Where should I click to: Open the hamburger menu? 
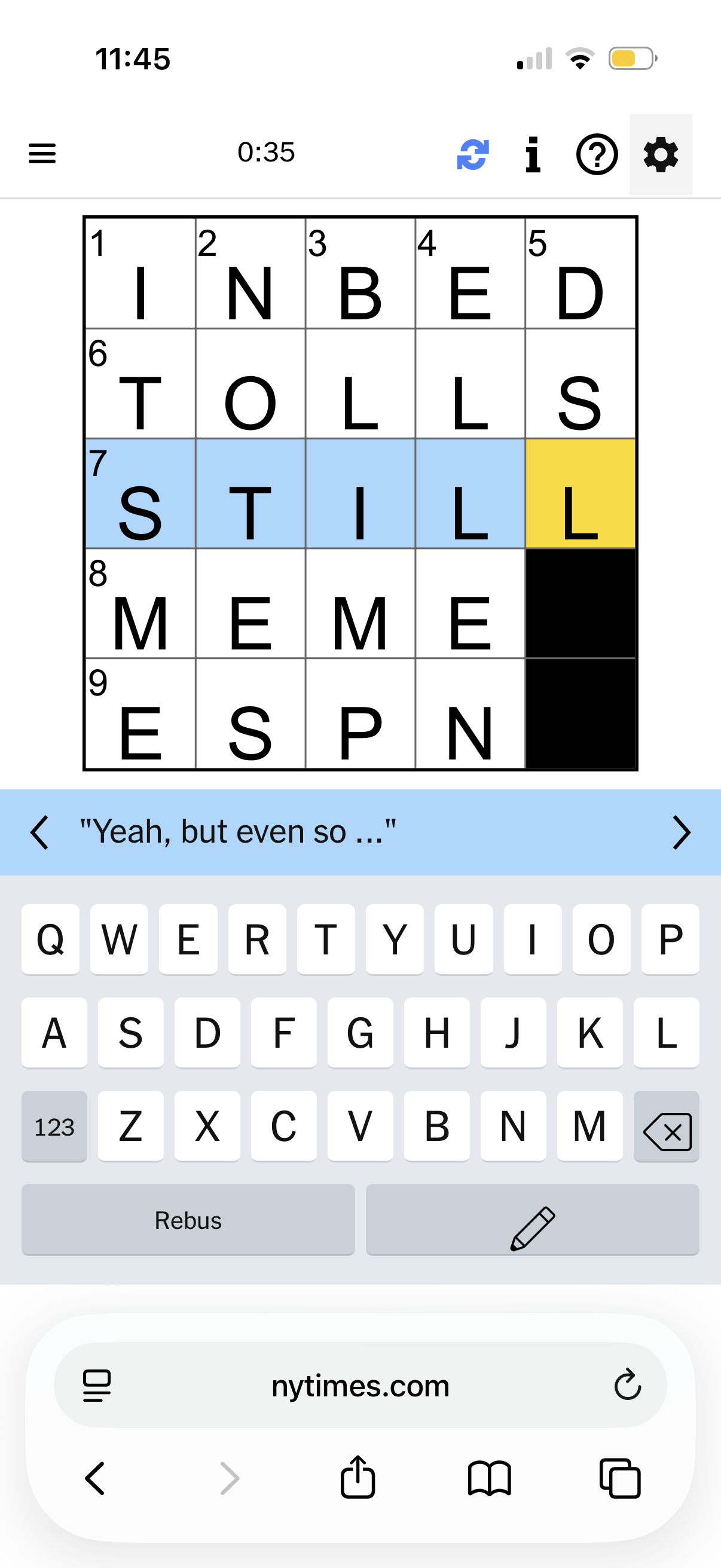click(x=42, y=153)
